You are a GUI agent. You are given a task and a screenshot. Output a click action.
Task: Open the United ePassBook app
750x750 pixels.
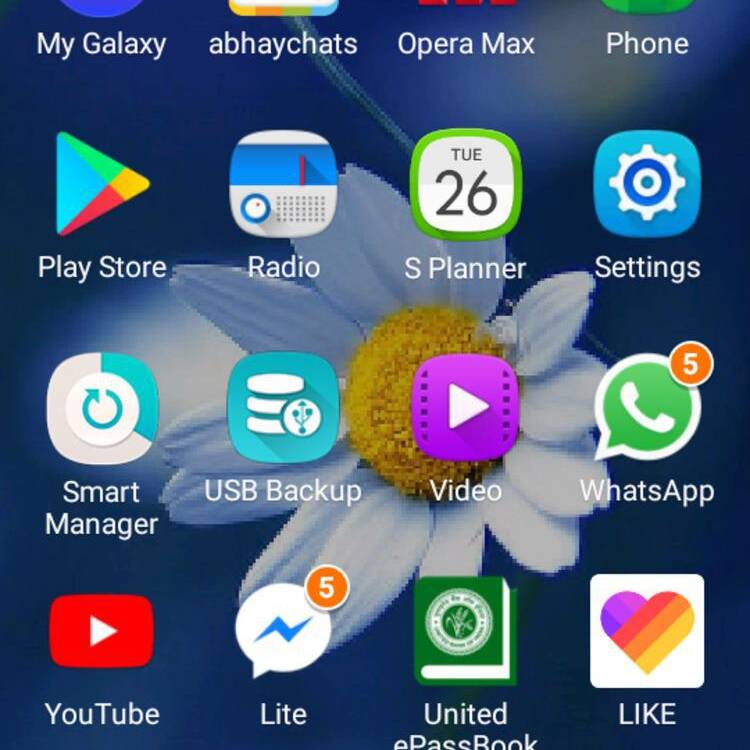click(x=466, y=631)
